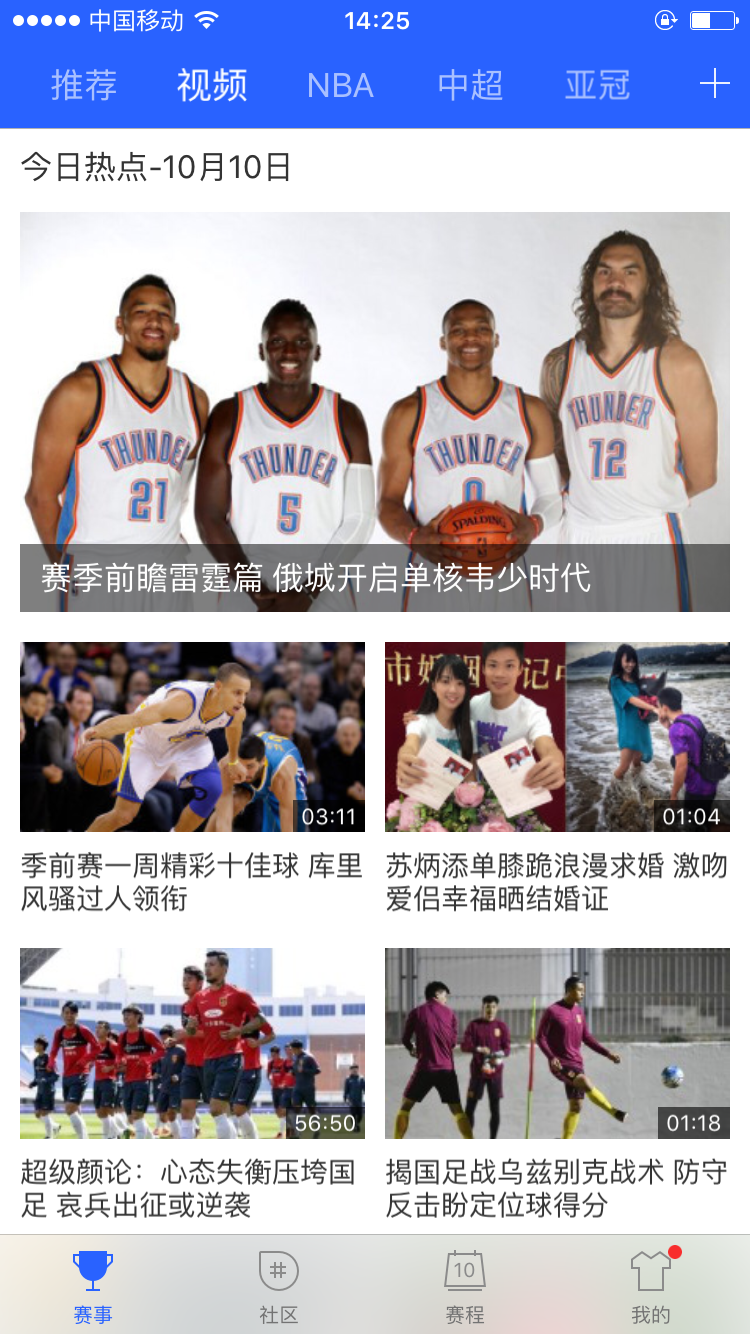Image resolution: width=750 pixels, height=1334 pixels.
Task: Open the NBA tab
Action: point(340,85)
